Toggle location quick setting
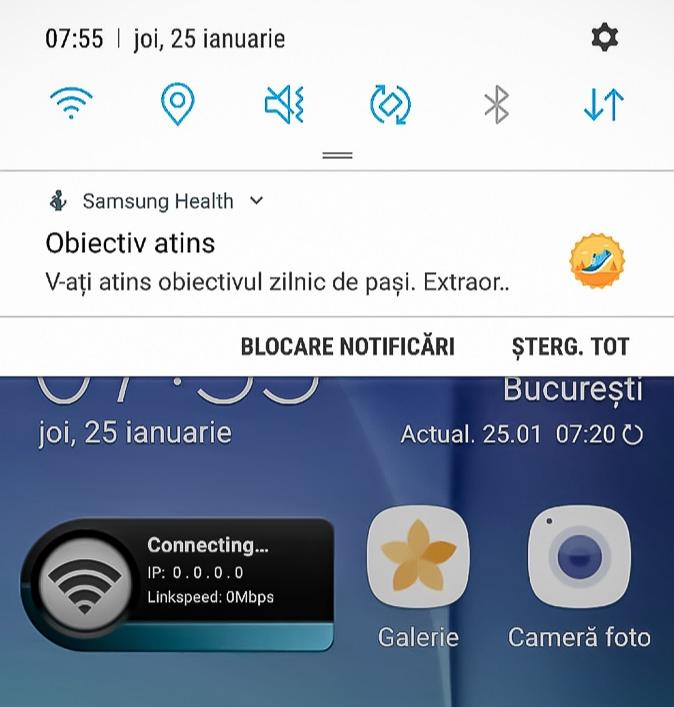This screenshot has height=707, width=674. click(178, 103)
